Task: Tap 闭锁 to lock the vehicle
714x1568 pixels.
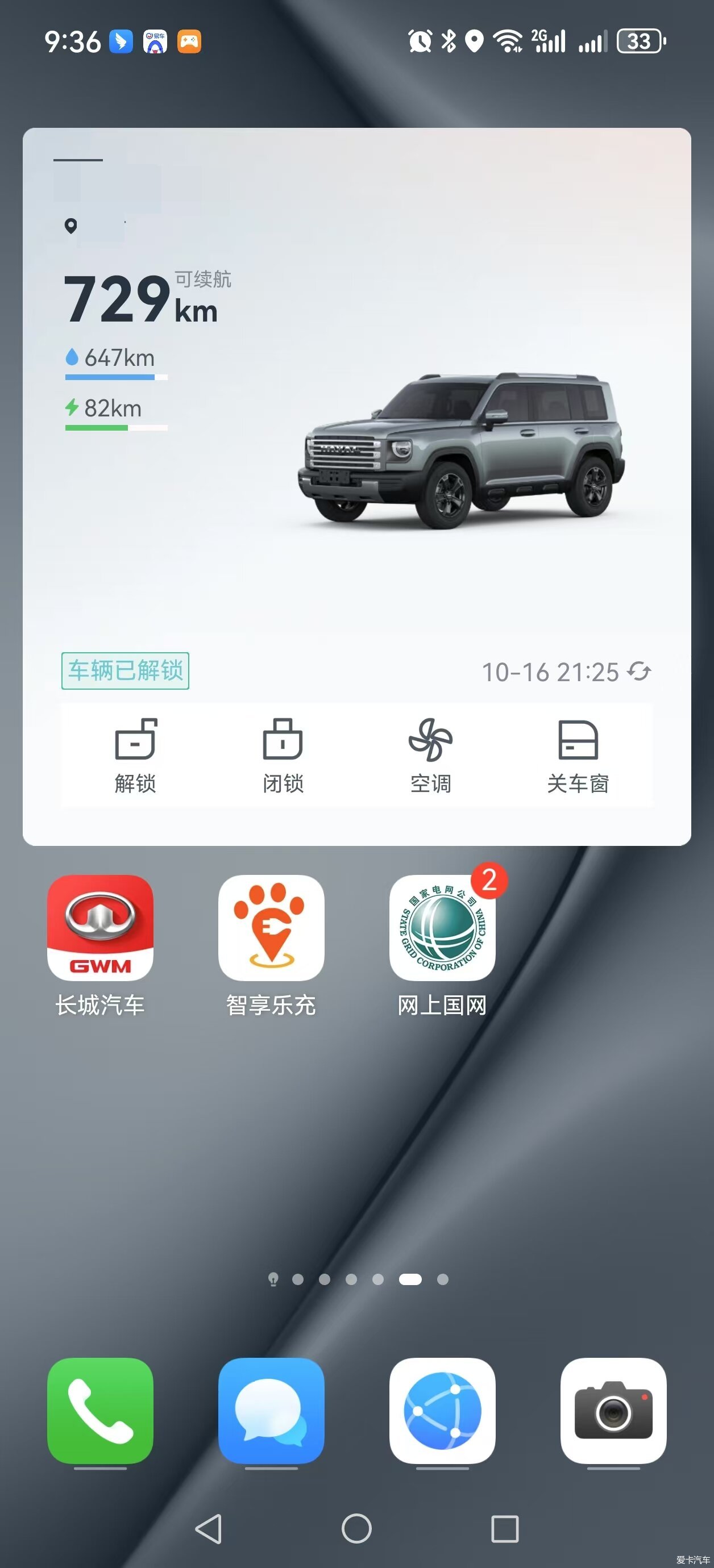Action: tap(283, 756)
